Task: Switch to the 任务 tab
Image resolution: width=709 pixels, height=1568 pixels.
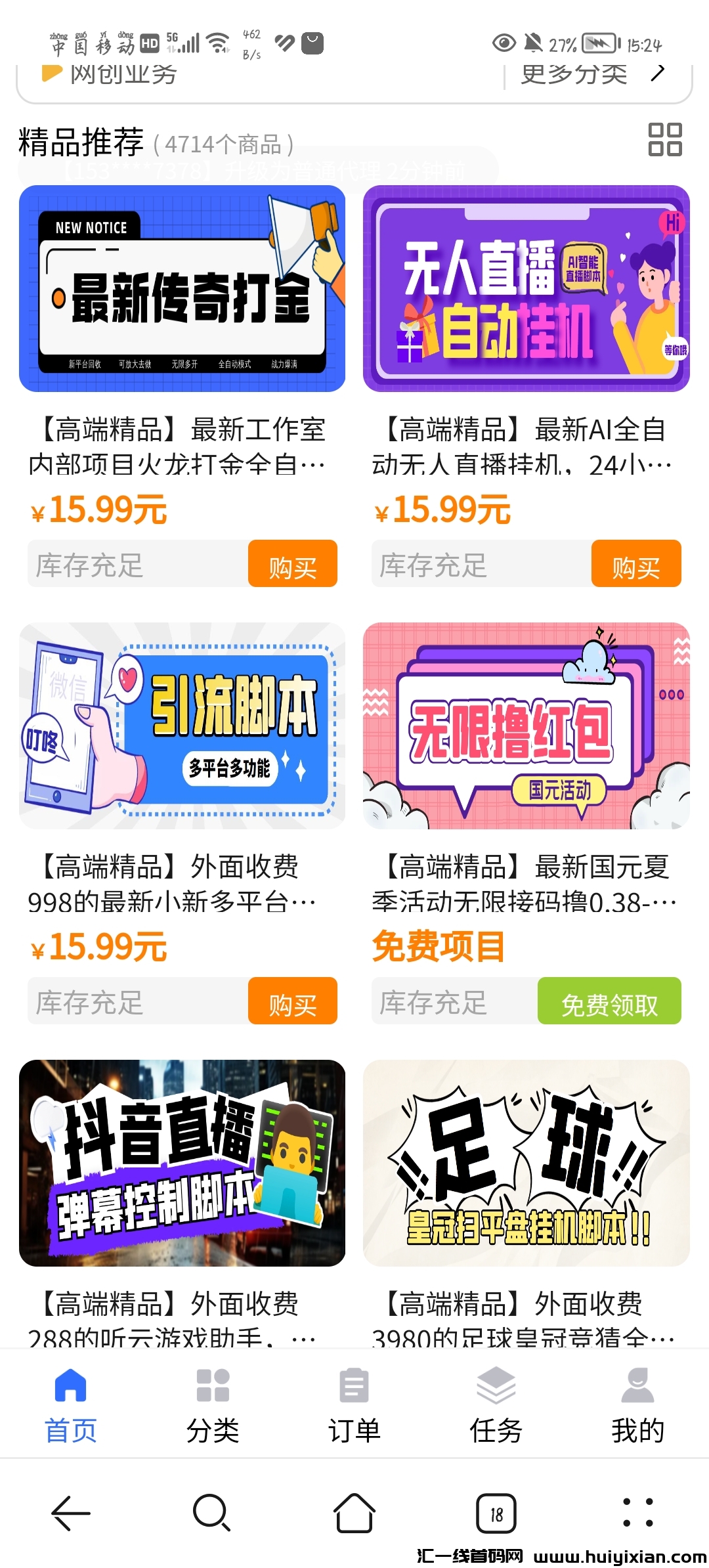Action: click(496, 1406)
